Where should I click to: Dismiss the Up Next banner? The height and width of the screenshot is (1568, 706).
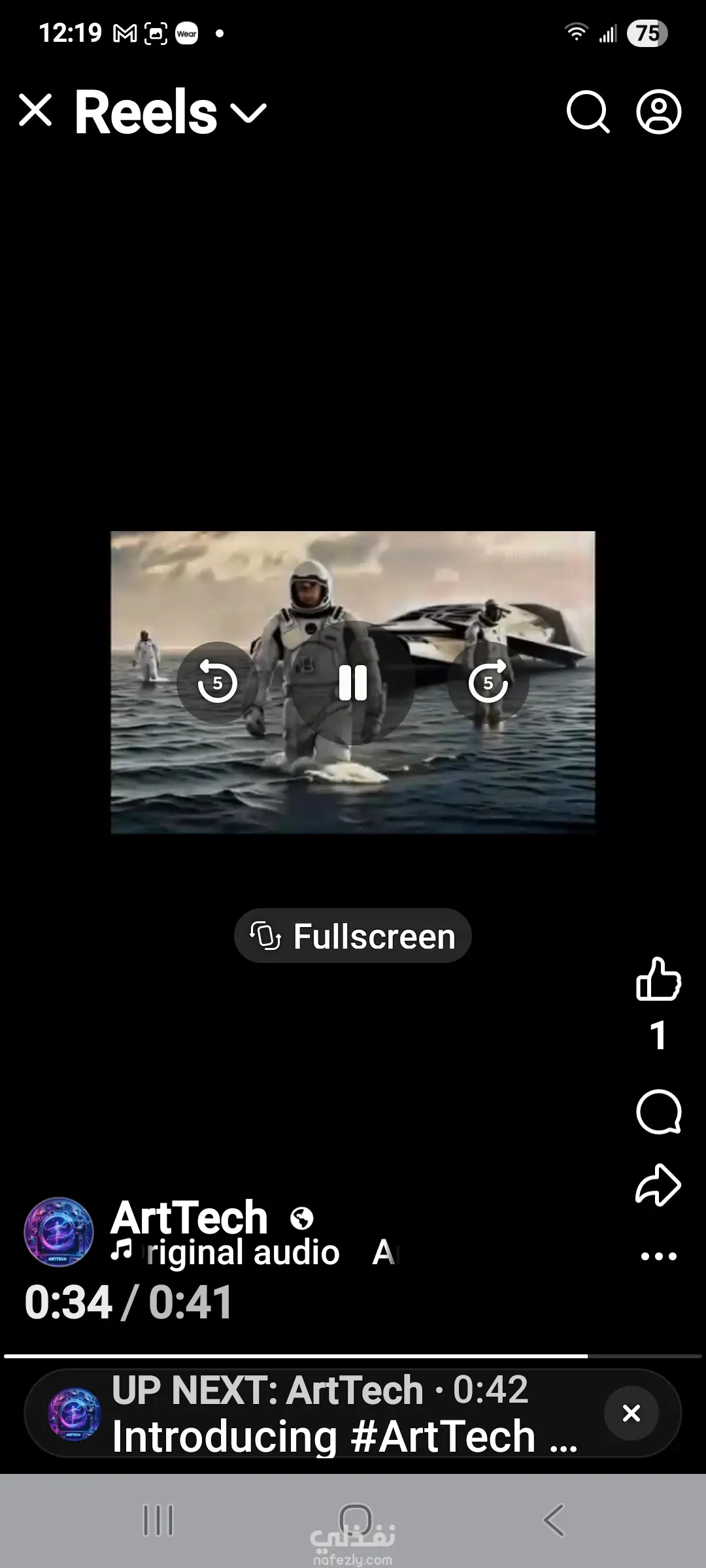(x=631, y=1413)
